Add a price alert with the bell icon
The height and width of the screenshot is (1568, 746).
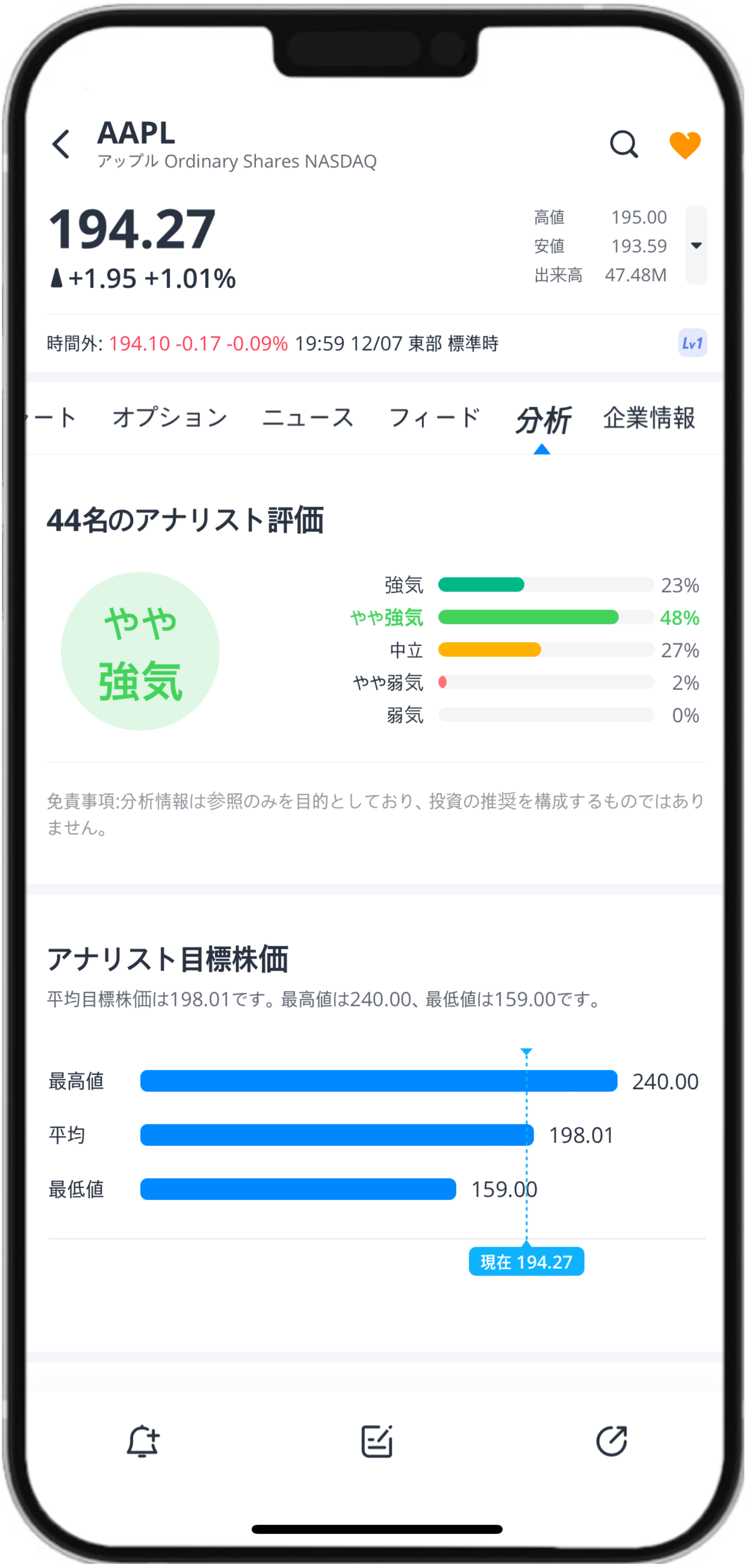coord(143,1441)
